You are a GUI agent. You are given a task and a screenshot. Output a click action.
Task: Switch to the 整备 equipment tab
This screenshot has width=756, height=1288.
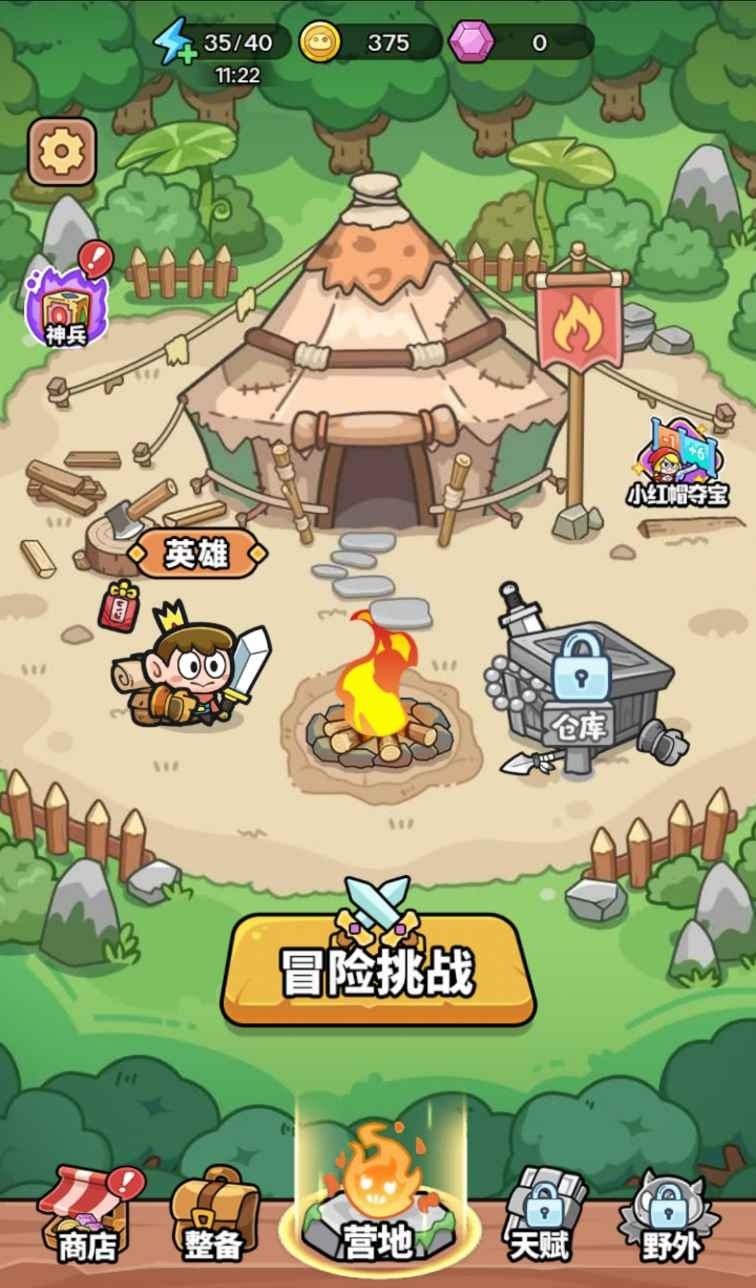[213, 1214]
